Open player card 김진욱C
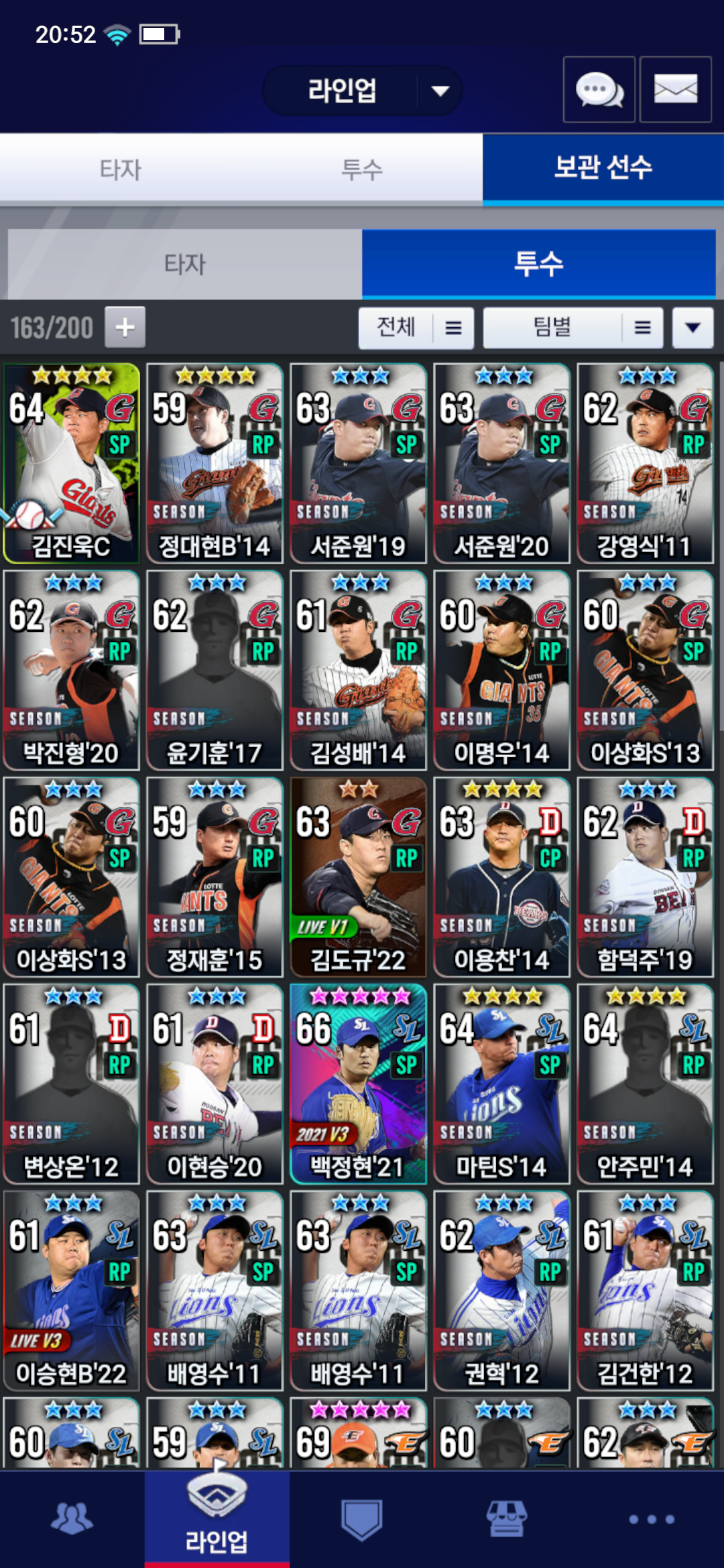 coord(71,464)
